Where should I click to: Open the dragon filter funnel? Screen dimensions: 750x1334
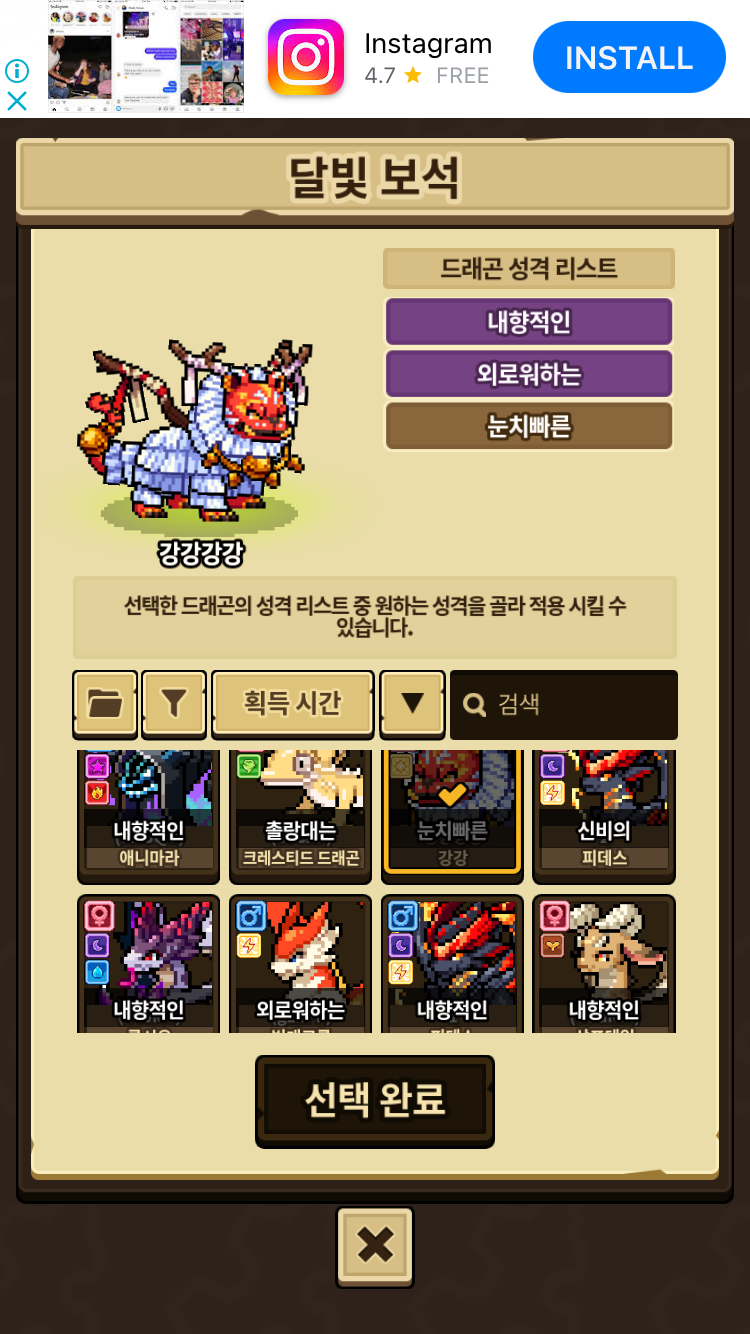click(174, 703)
